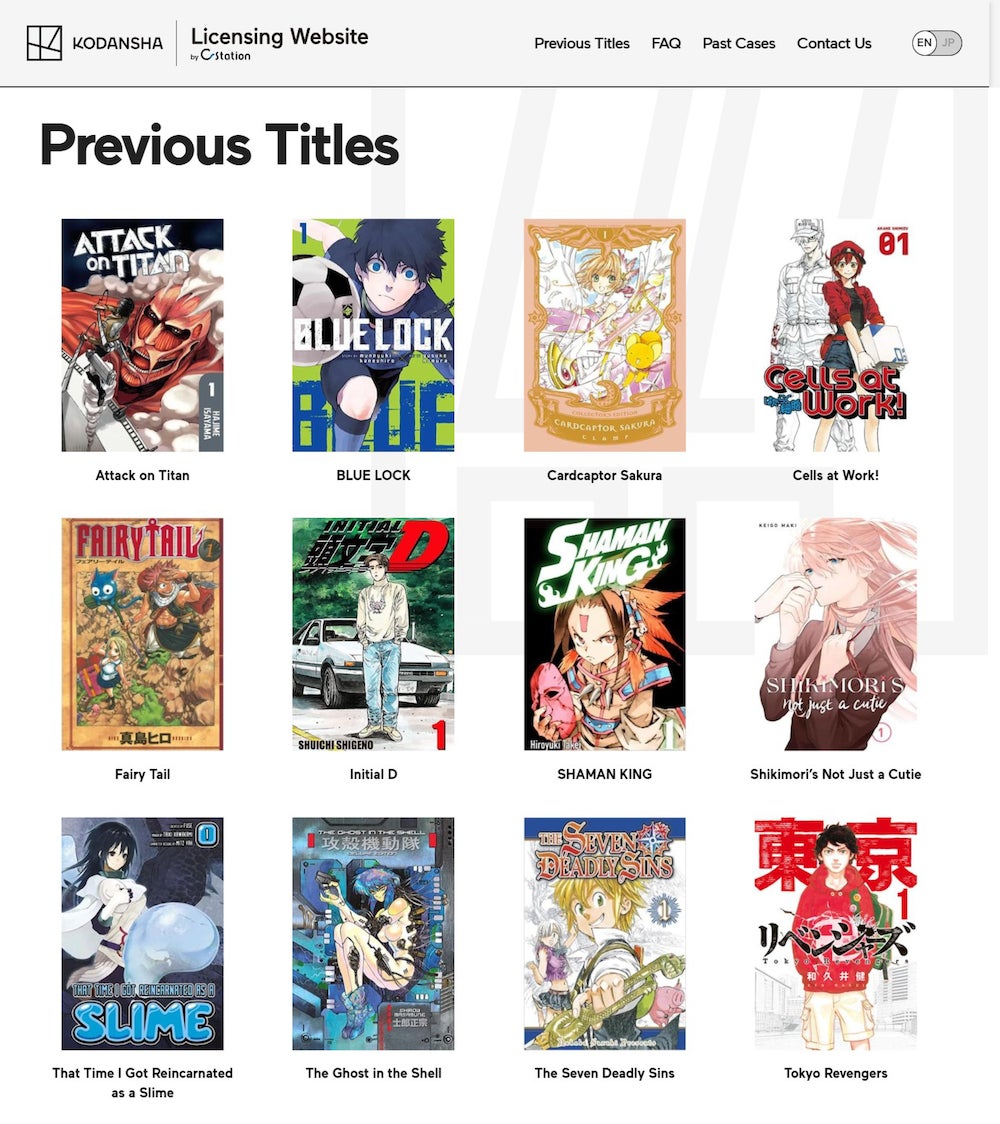
Task: Open the Attack on Titan cover
Action: pos(142,335)
